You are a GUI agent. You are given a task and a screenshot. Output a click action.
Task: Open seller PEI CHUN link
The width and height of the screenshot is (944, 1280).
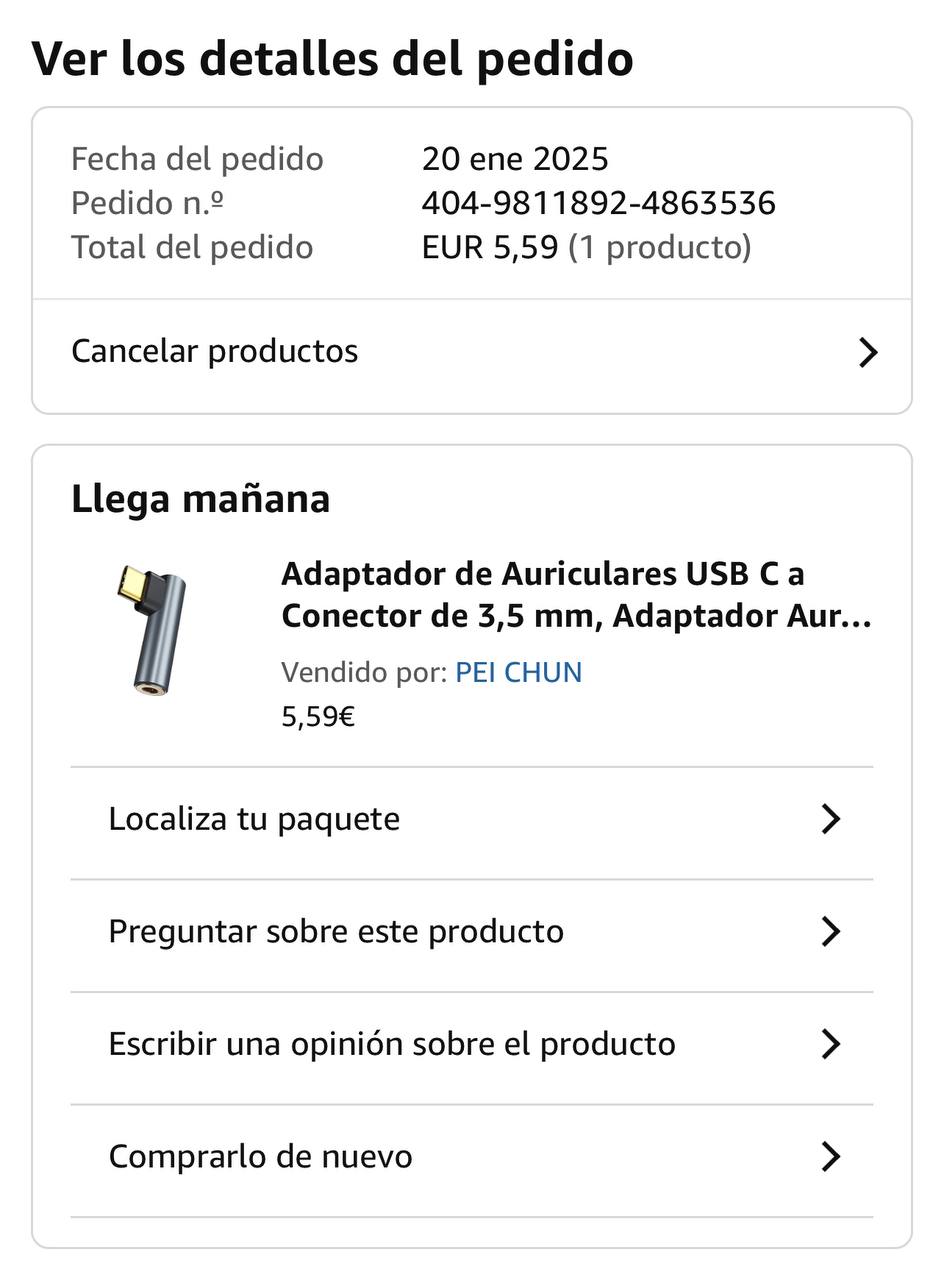[x=518, y=672]
